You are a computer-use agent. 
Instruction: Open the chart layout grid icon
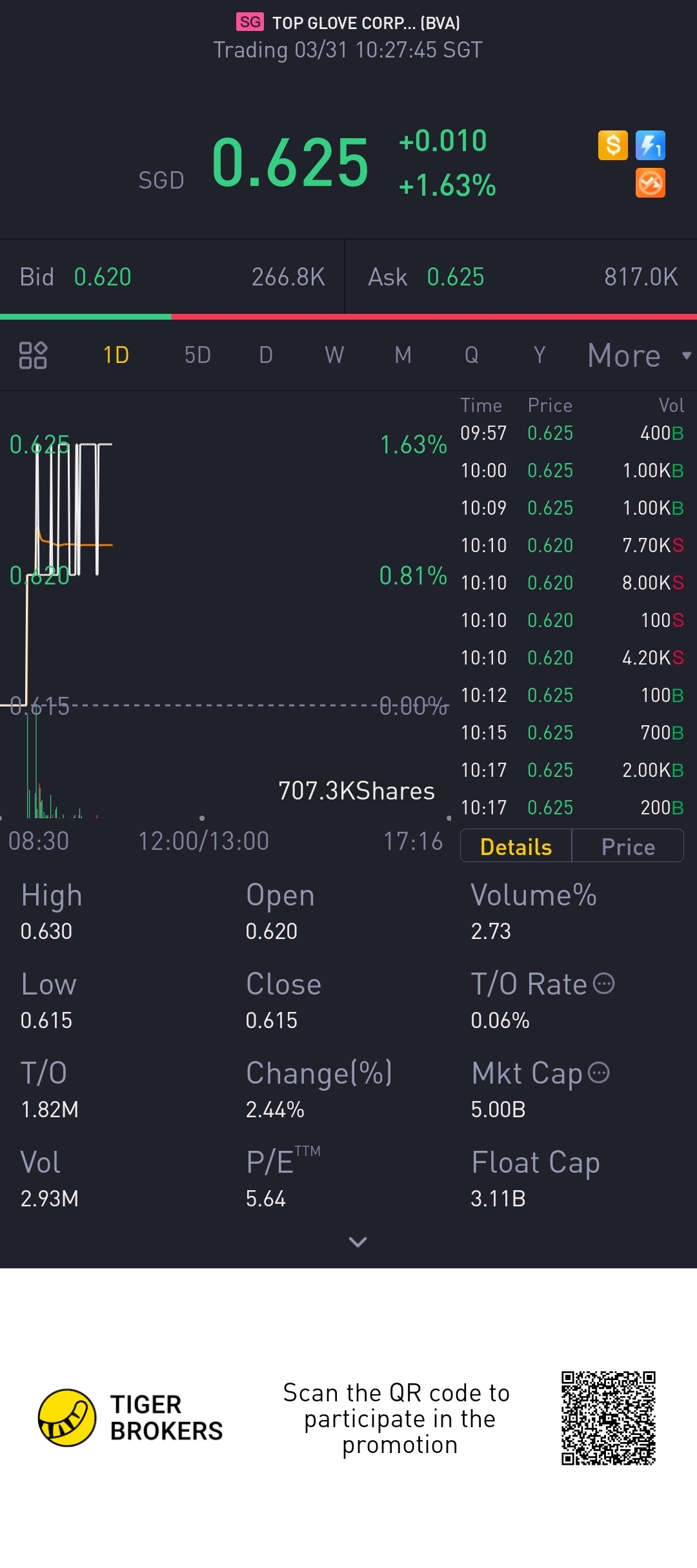[x=33, y=355]
